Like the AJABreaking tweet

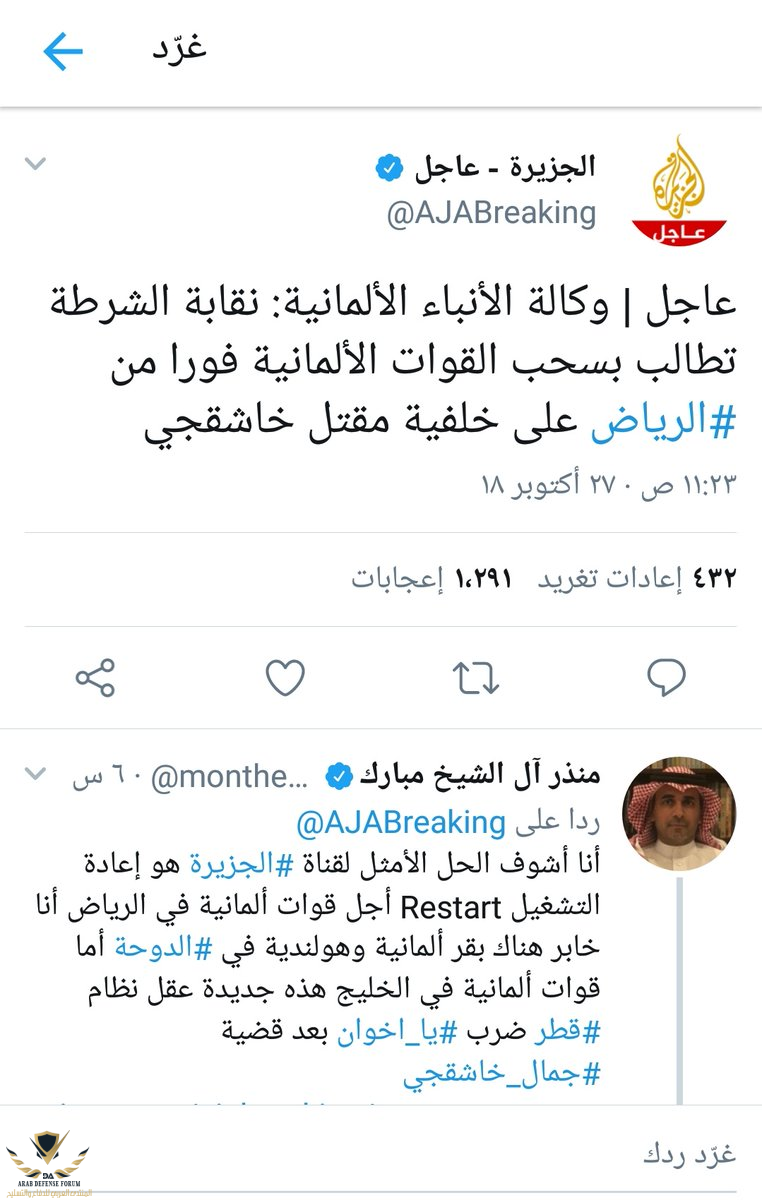tap(285, 679)
